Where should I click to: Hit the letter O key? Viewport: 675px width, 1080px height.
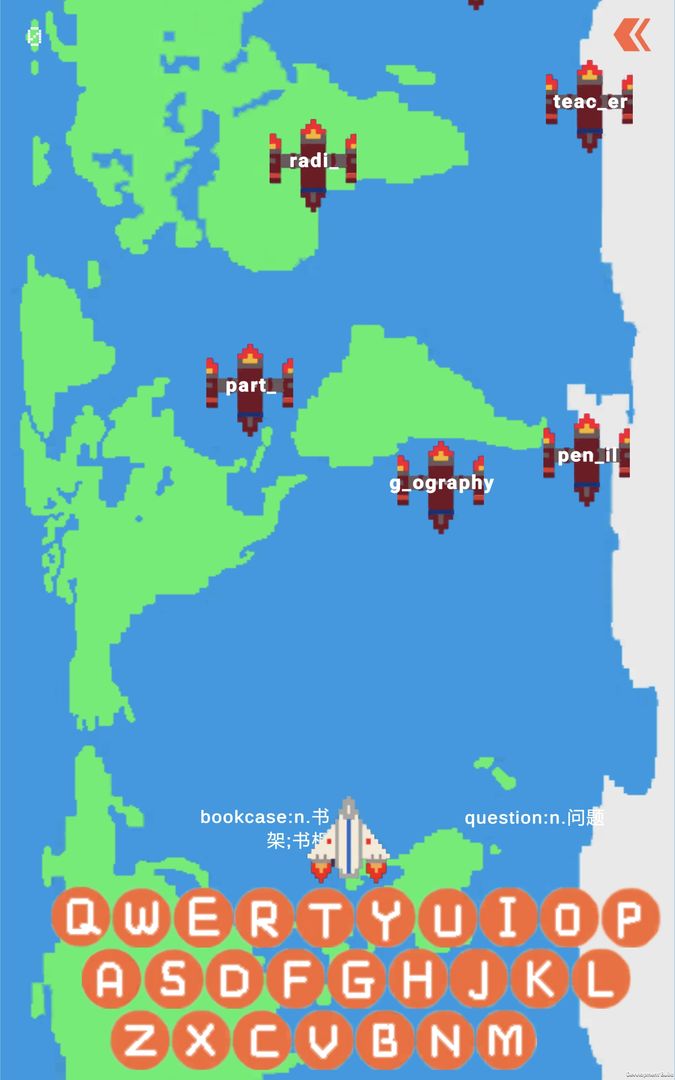[x=568, y=918]
